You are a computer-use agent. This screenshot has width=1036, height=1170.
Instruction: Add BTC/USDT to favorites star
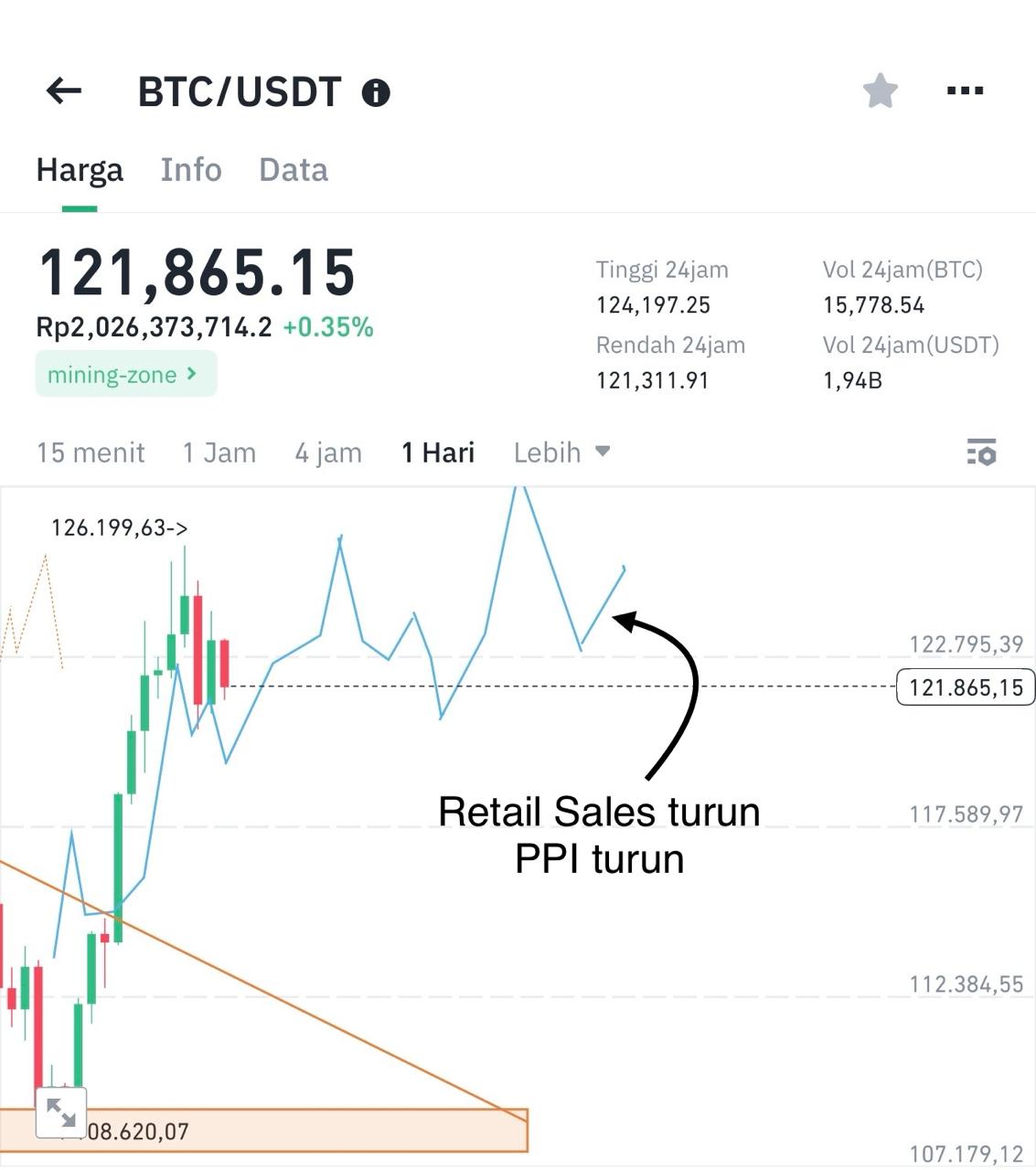pyautogui.click(x=880, y=90)
